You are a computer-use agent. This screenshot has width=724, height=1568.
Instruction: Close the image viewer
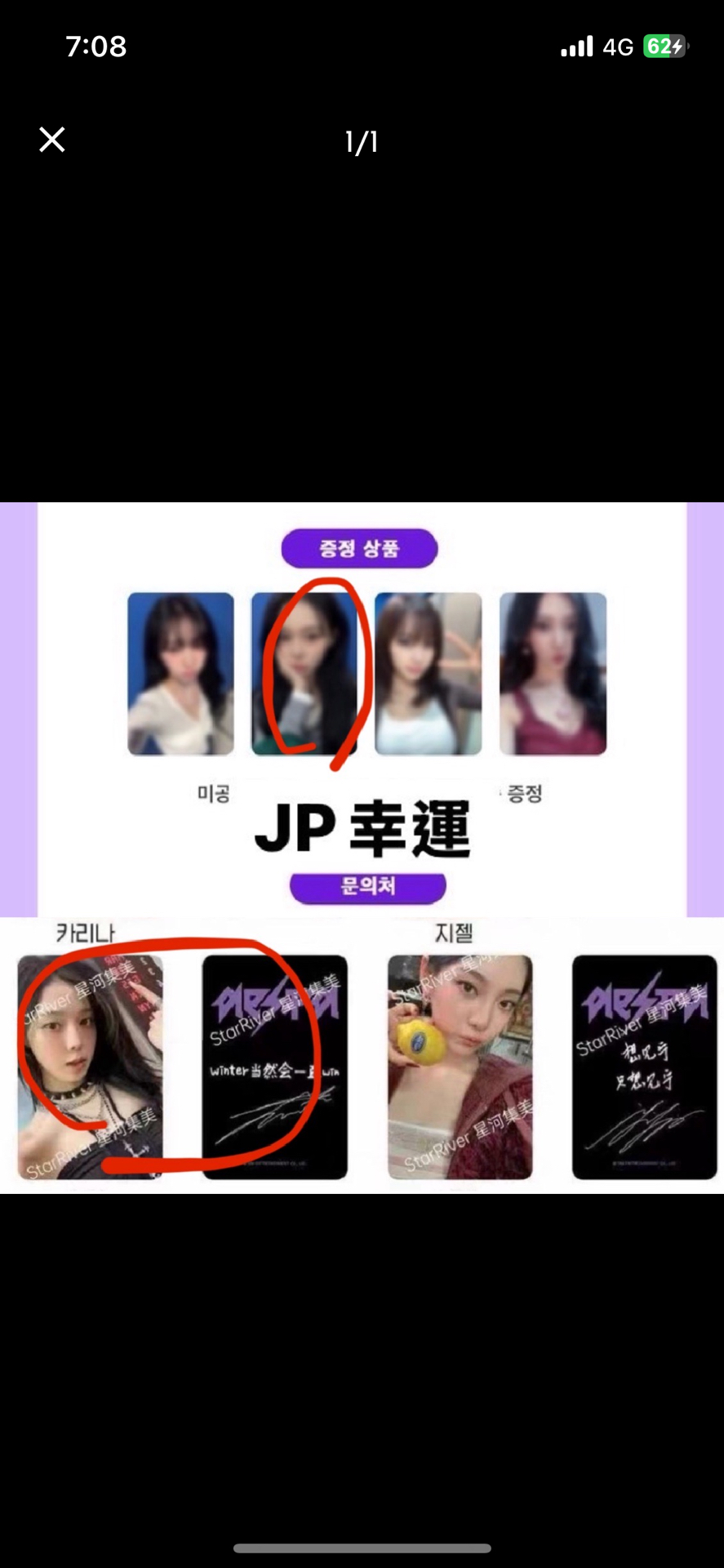point(52,140)
